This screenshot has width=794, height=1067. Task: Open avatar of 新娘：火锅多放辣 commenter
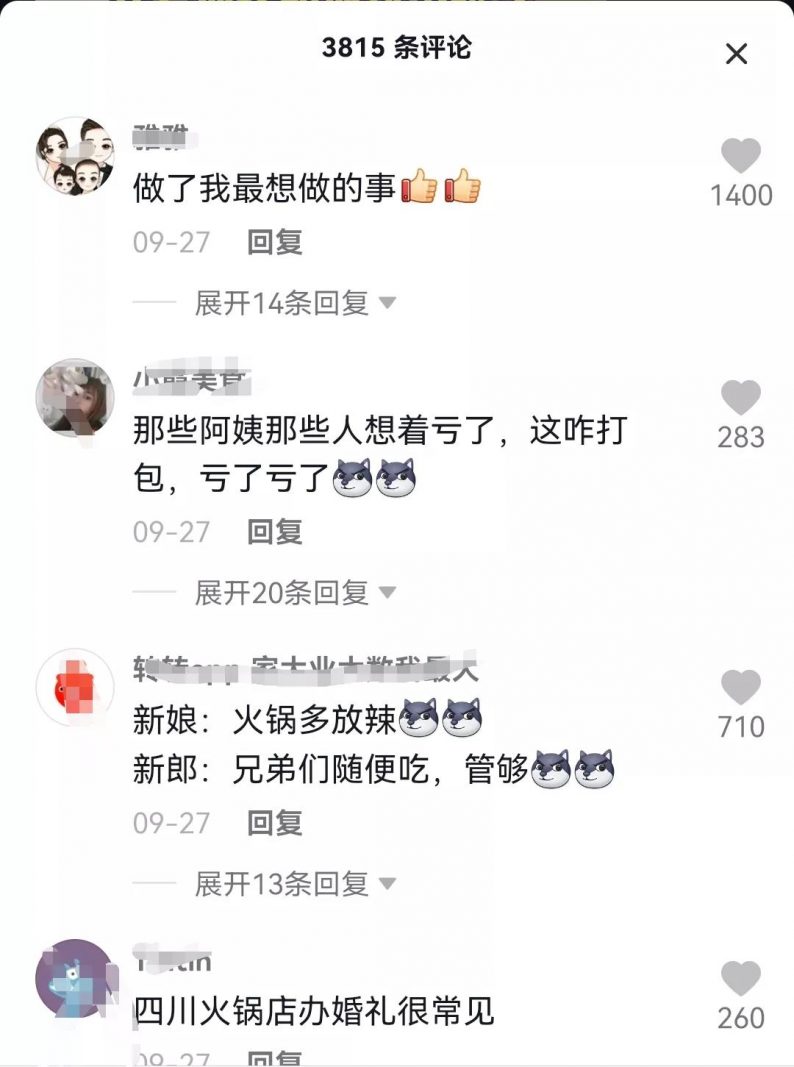[x=75, y=688]
